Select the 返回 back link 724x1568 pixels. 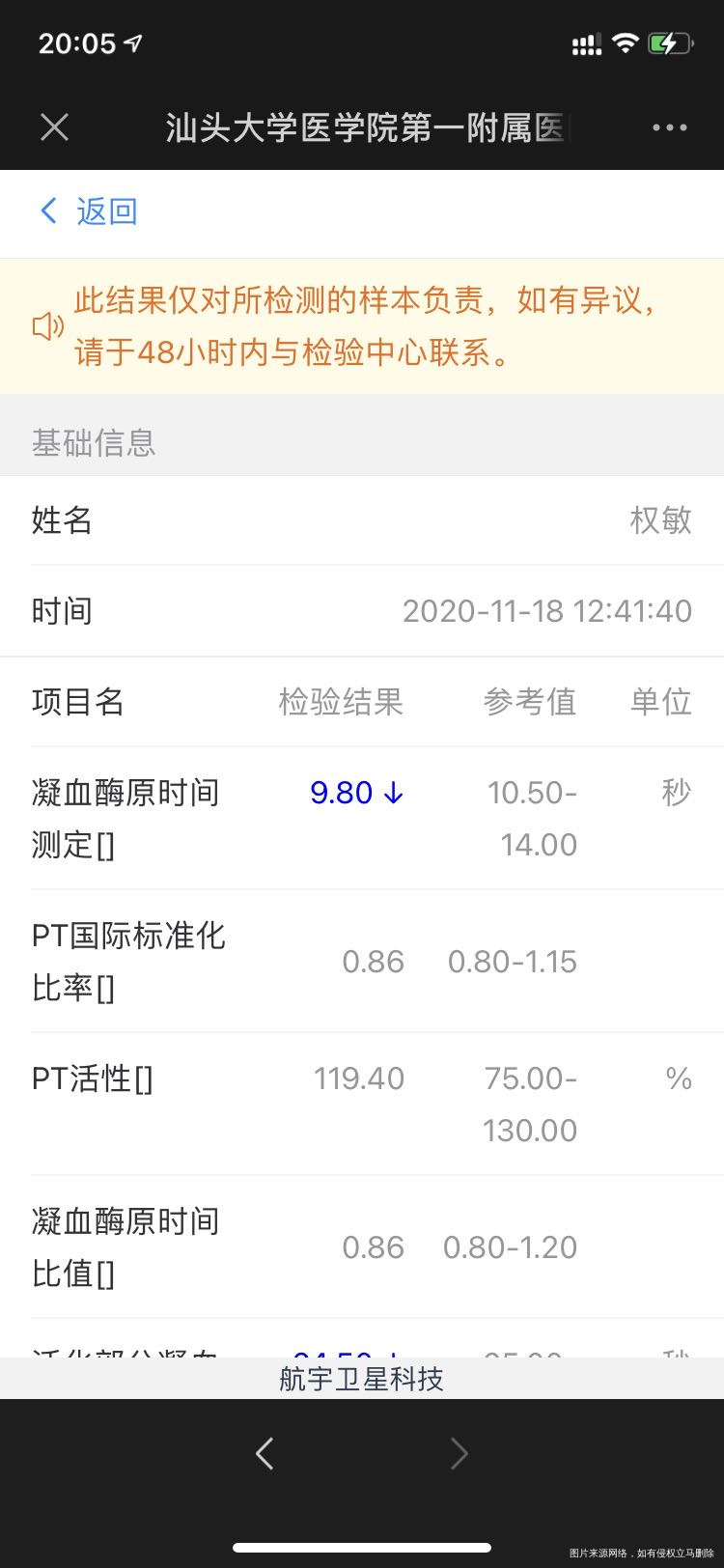coord(109,210)
